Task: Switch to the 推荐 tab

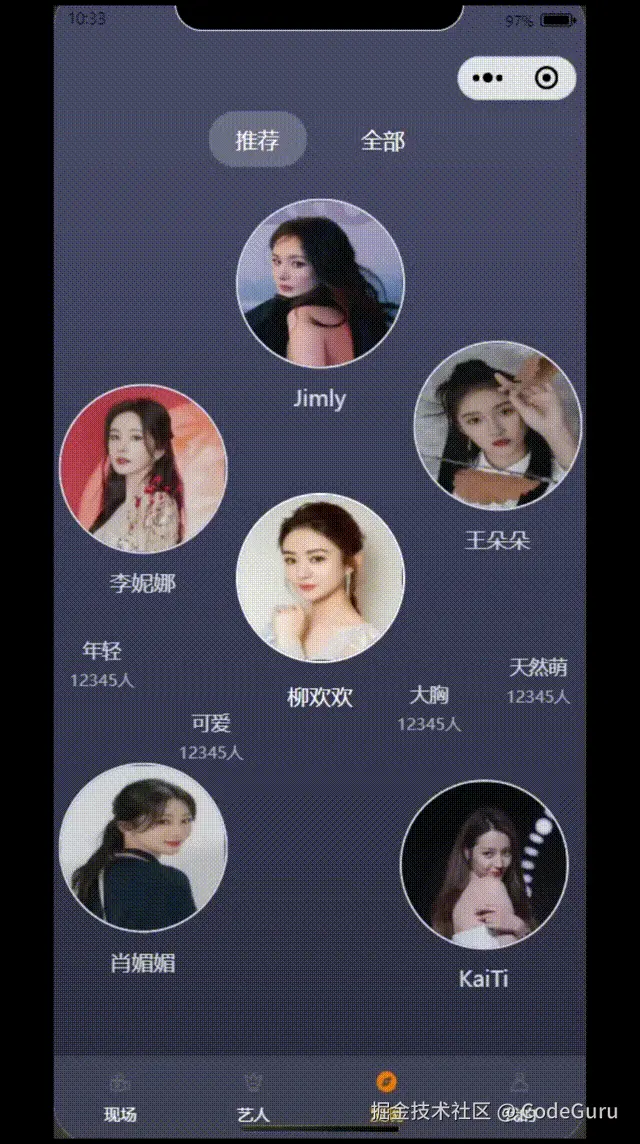Action: [x=257, y=140]
